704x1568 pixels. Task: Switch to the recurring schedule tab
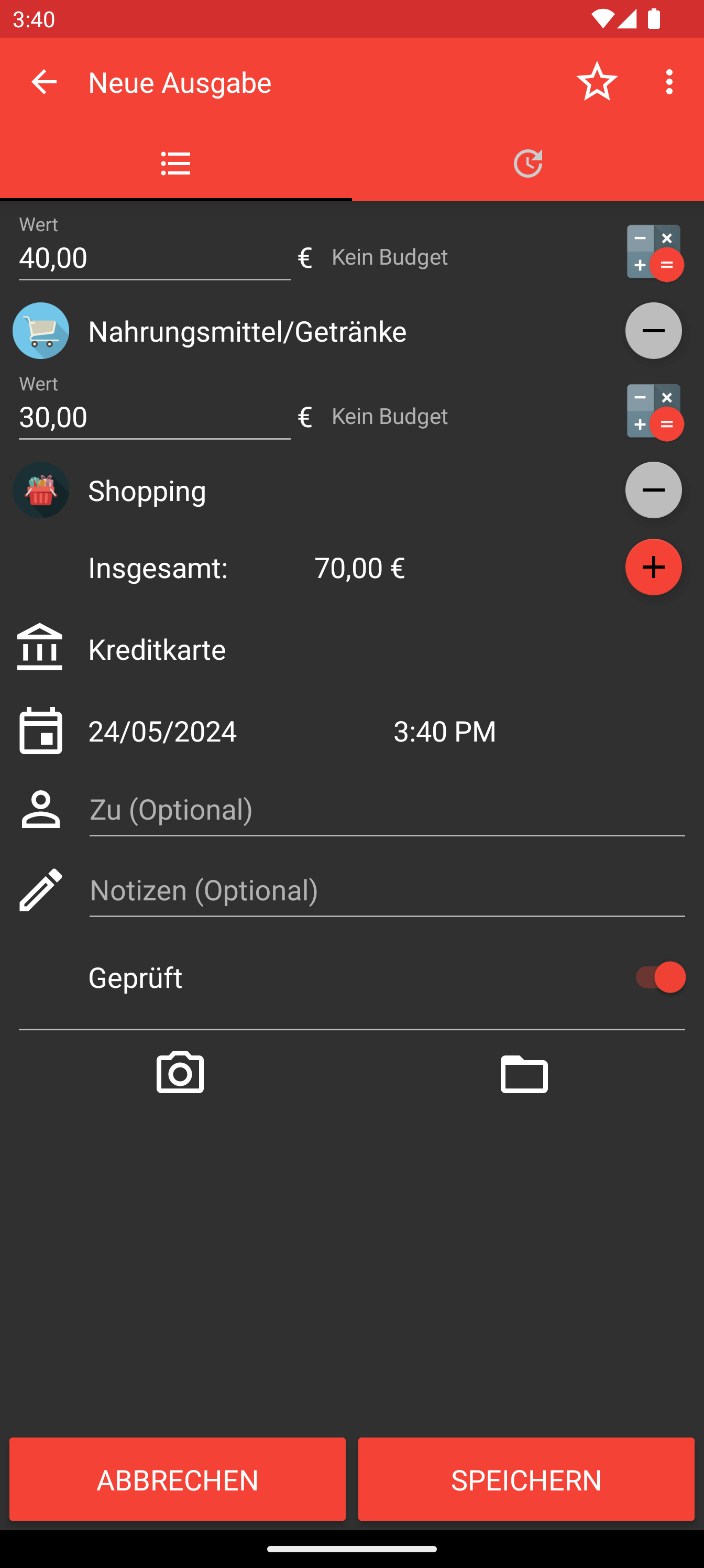(527, 164)
